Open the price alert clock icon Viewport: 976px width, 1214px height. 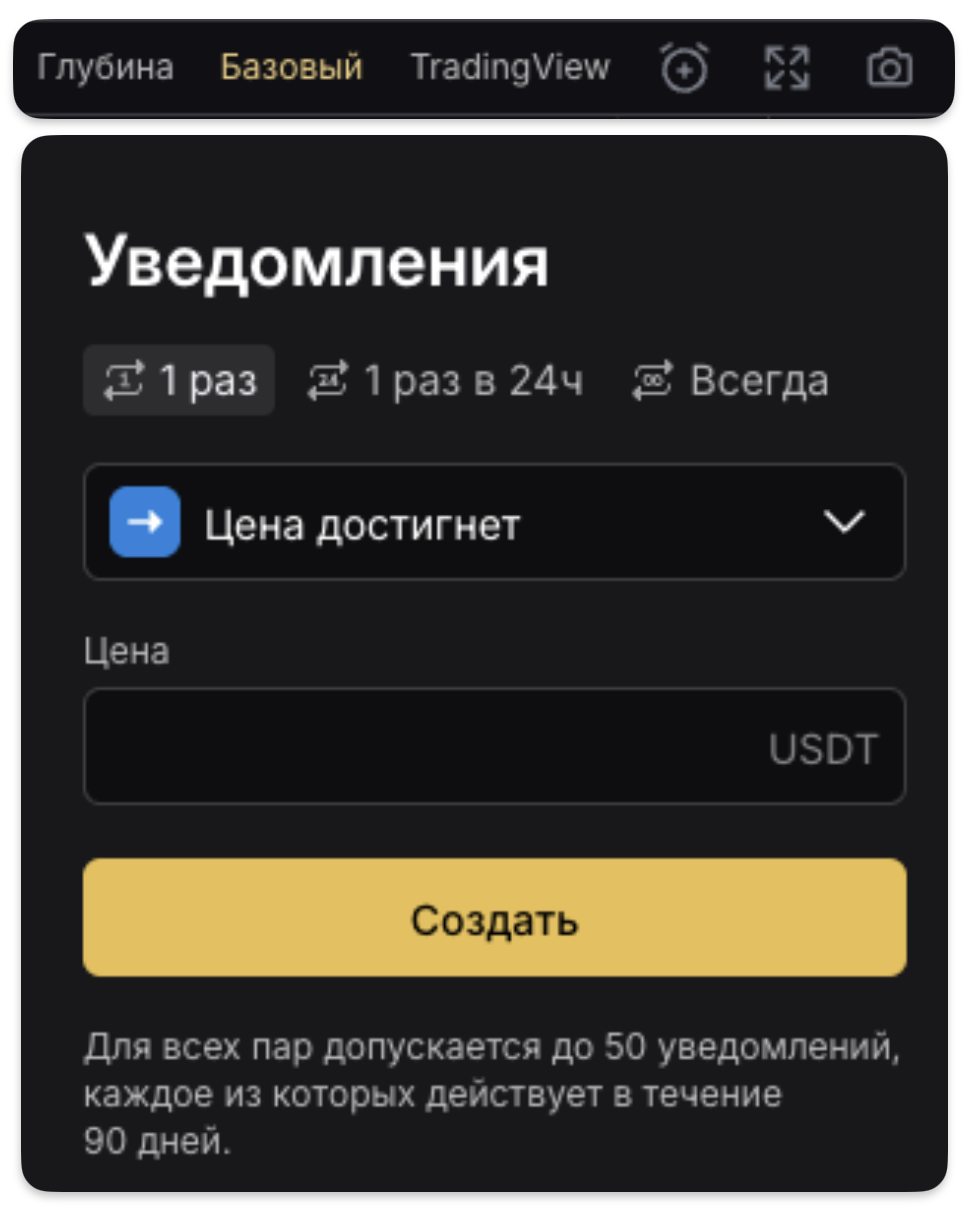coord(685,68)
